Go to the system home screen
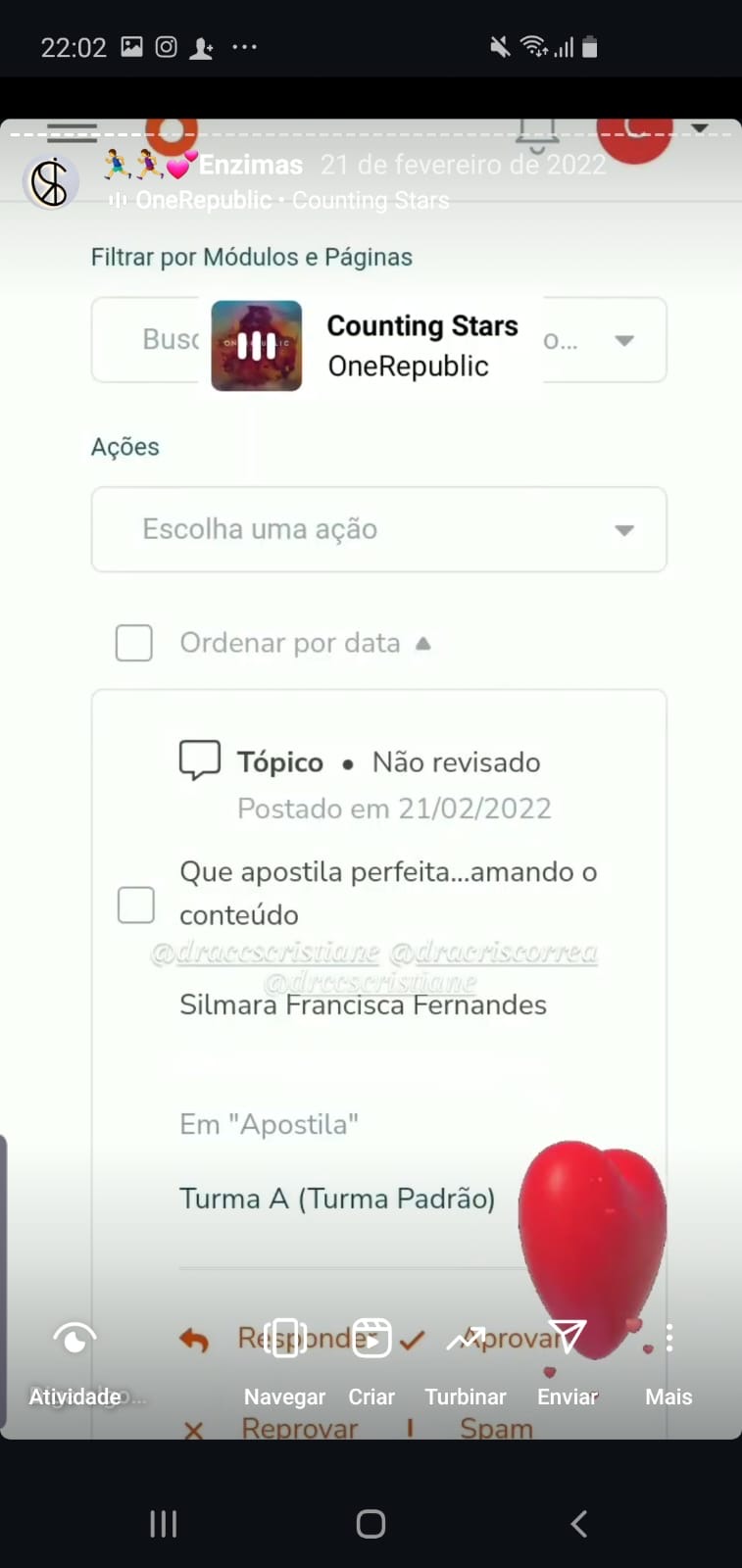This screenshot has width=742, height=1568. pos(371,1523)
